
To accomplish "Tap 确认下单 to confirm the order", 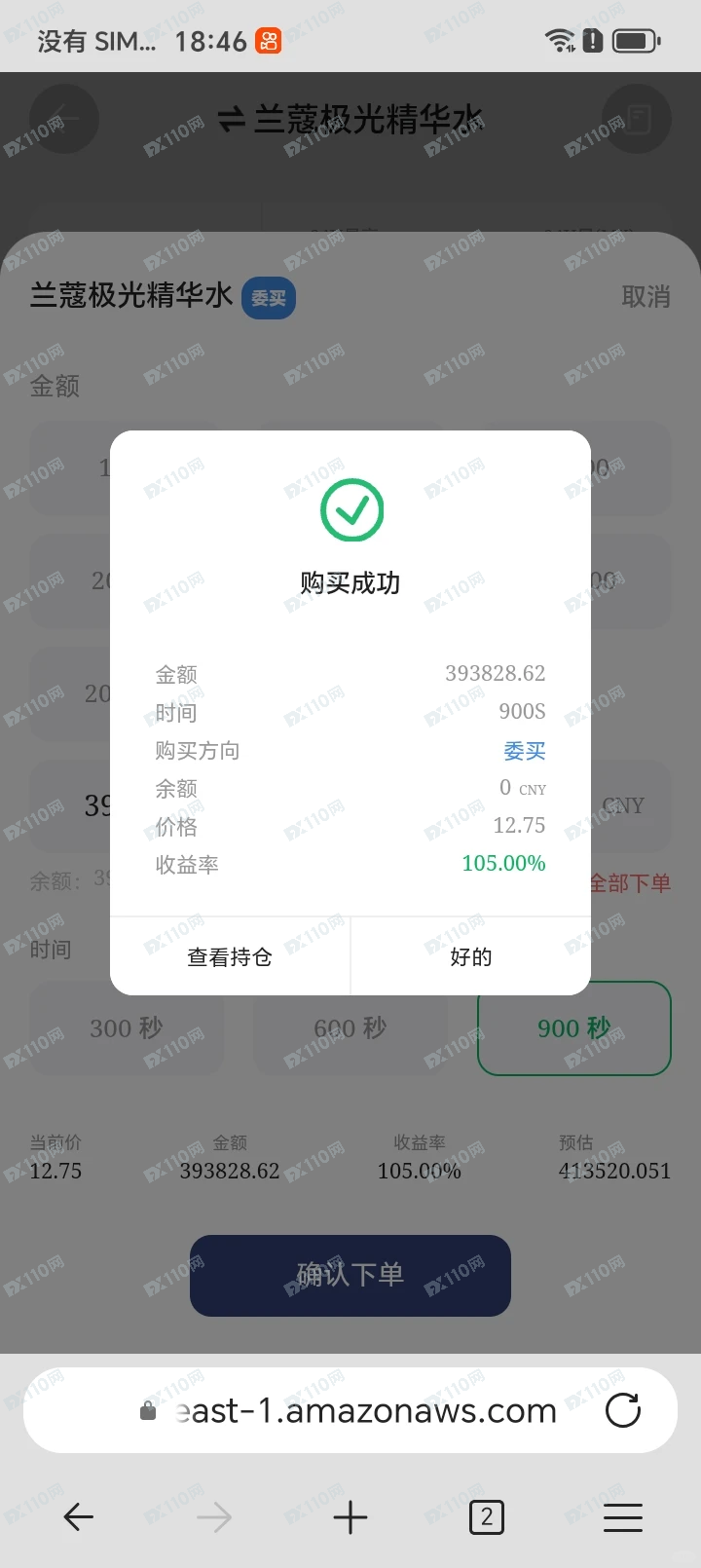I will coord(350,1275).
